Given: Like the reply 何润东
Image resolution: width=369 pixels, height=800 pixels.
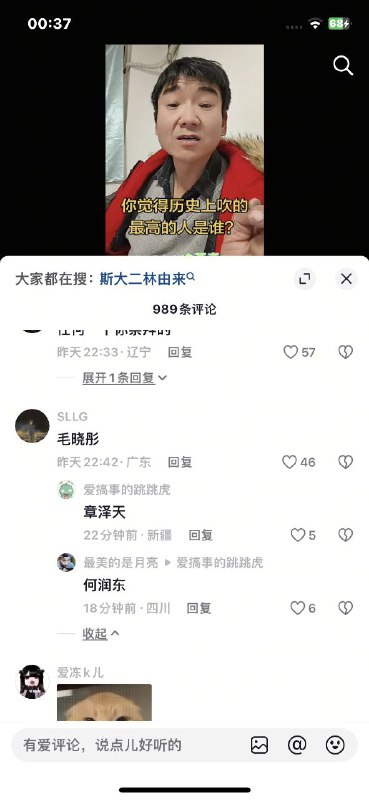Looking at the screenshot, I should 303,608.
